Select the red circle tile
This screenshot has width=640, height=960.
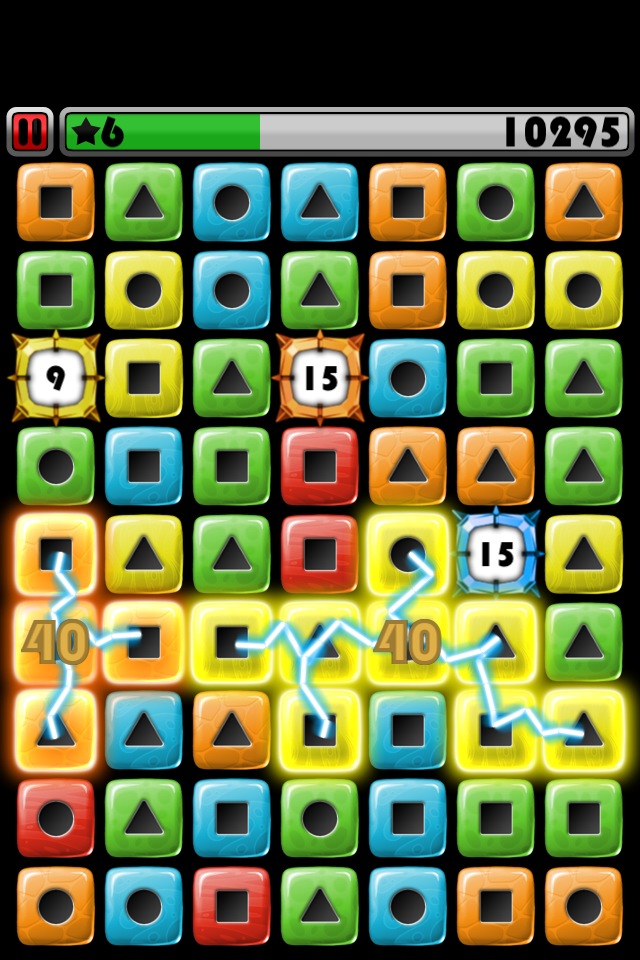click(55, 818)
